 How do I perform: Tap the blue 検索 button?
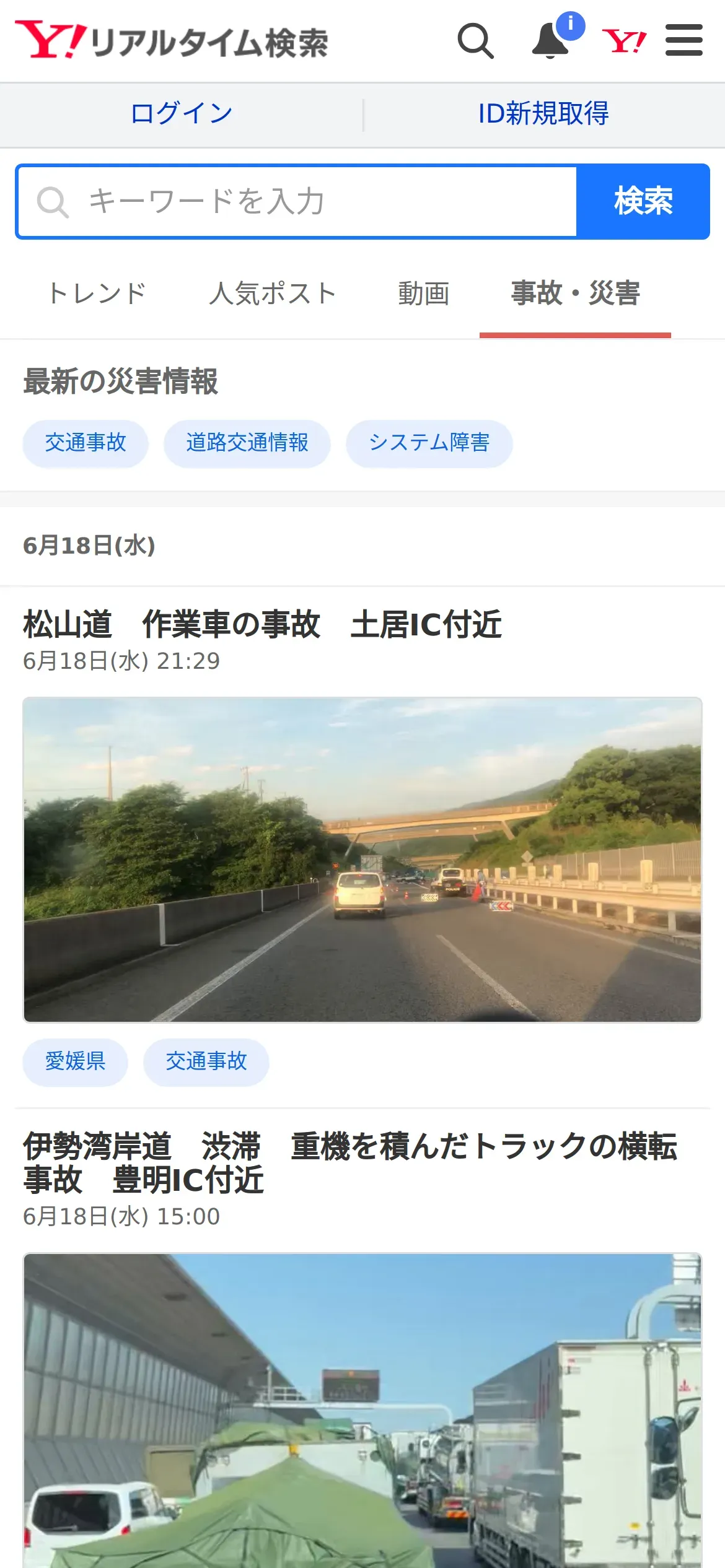point(643,202)
